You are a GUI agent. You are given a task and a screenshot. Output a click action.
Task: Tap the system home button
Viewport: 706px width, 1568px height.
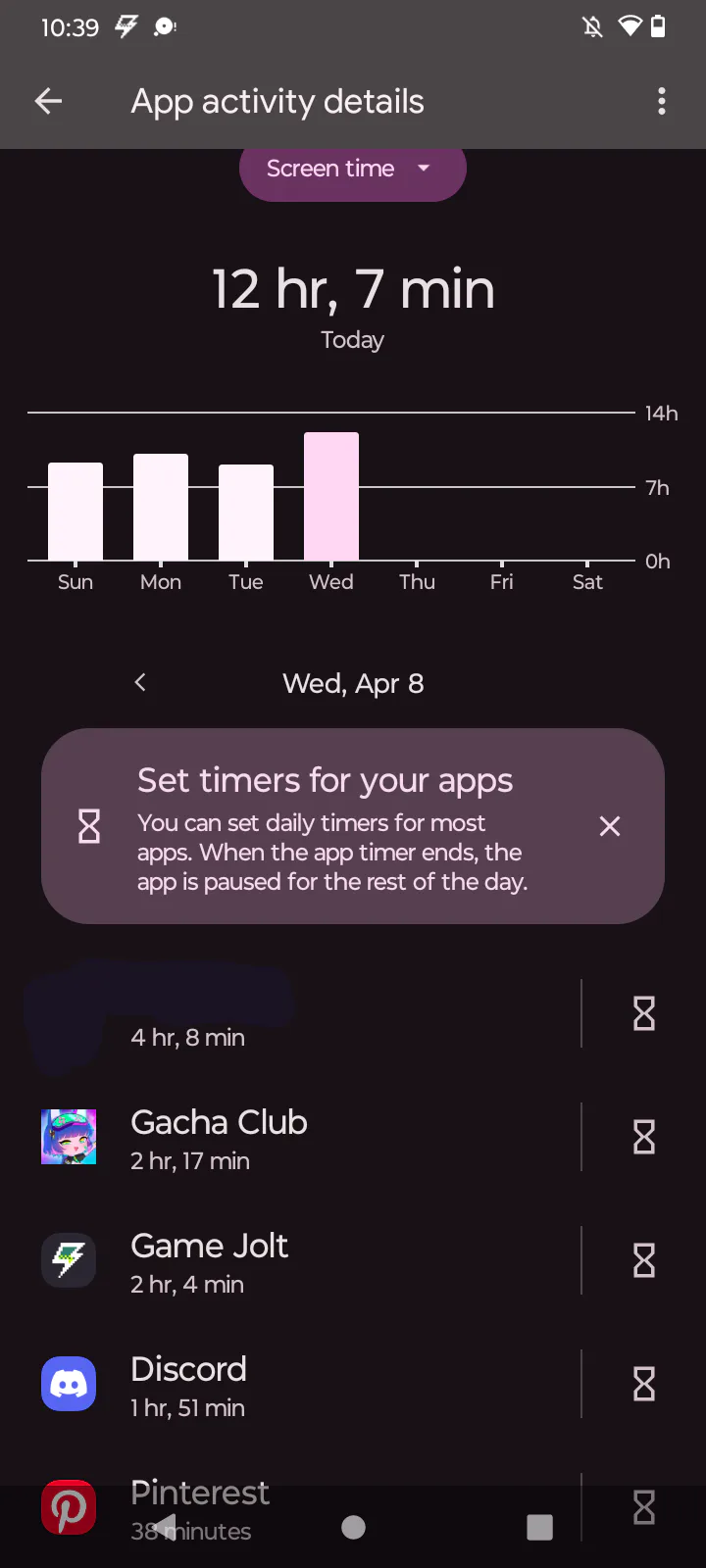coord(353,1527)
